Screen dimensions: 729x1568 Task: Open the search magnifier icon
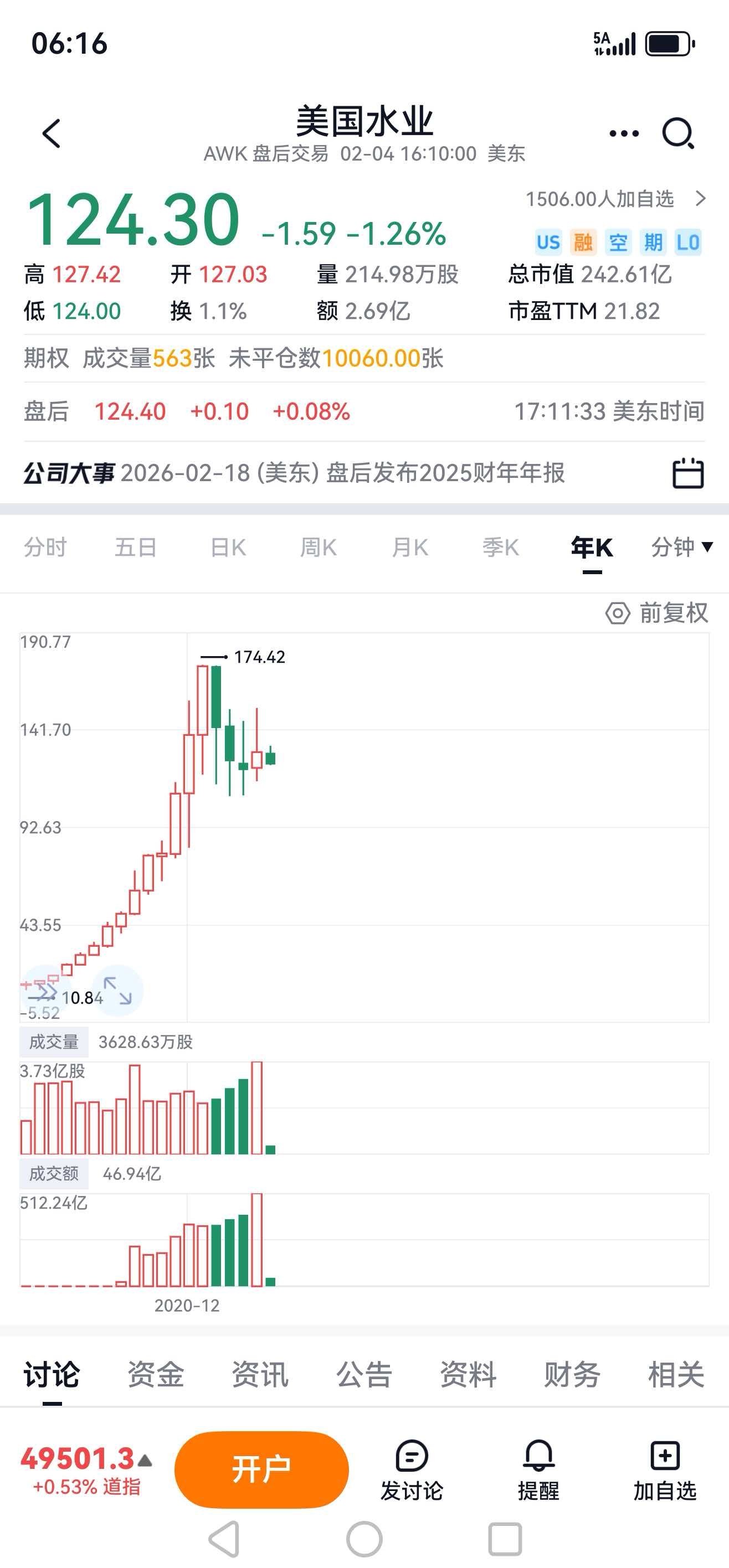[x=678, y=133]
